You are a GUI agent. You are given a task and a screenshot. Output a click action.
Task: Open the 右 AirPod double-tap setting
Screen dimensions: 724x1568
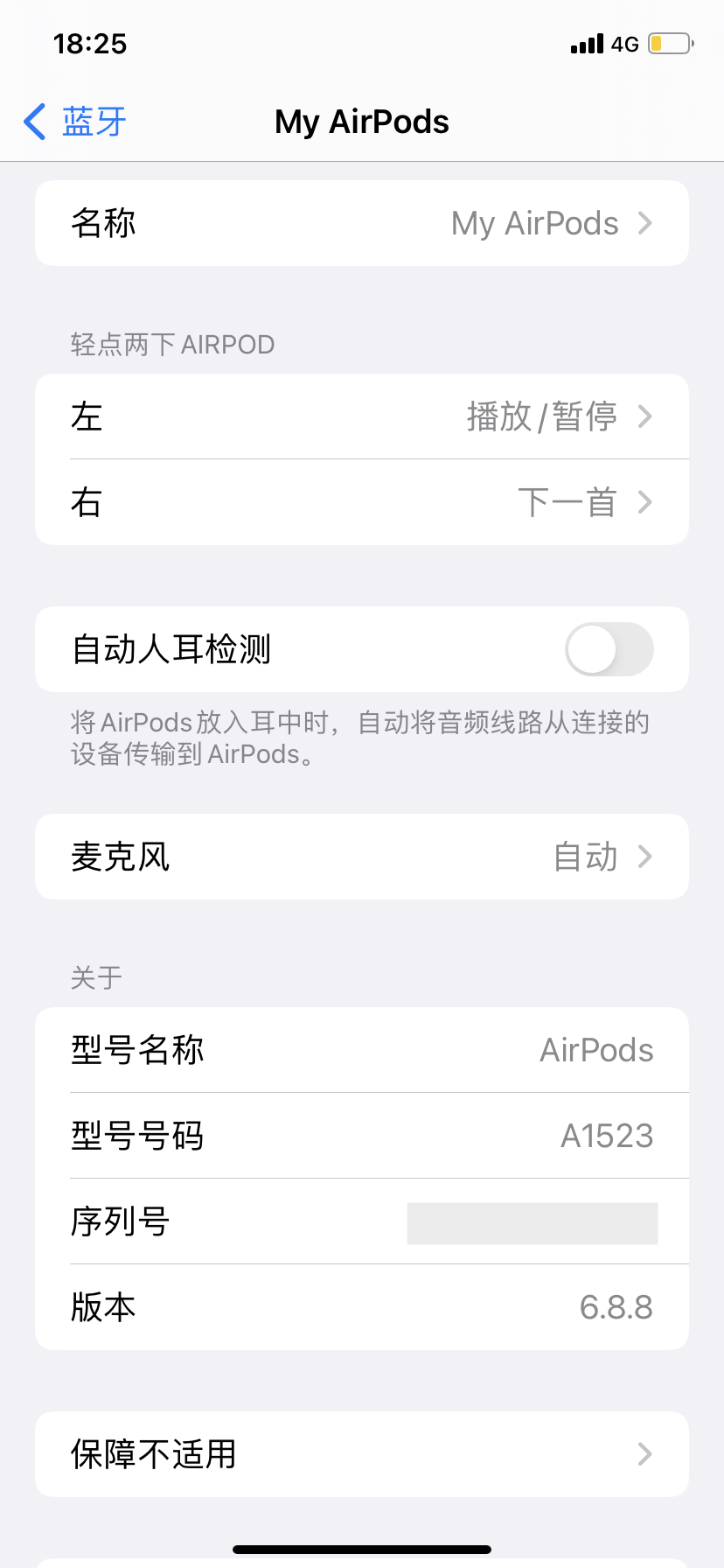pyautogui.click(x=362, y=502)
